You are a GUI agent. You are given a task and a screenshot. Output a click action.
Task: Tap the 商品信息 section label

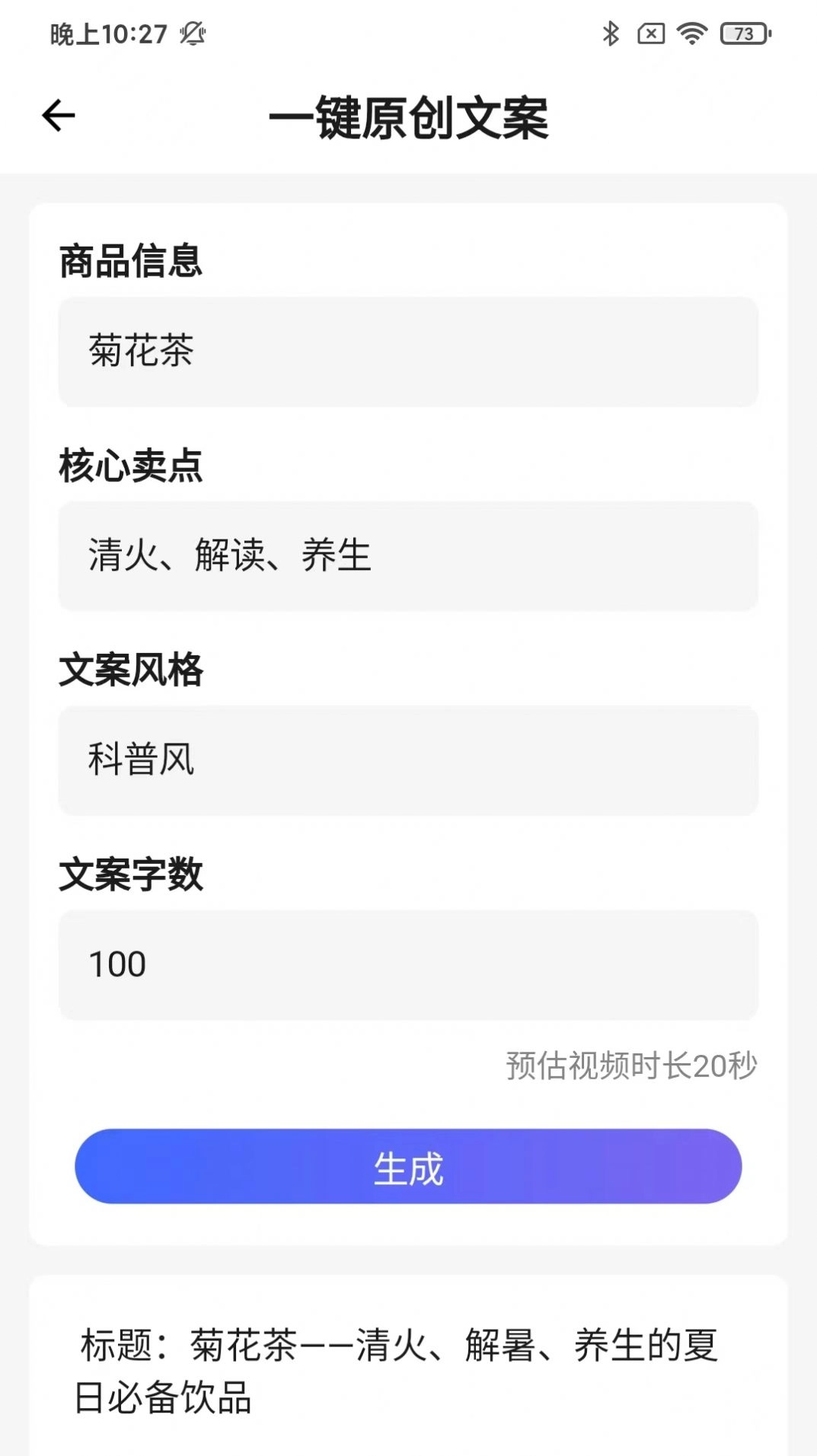131,264
